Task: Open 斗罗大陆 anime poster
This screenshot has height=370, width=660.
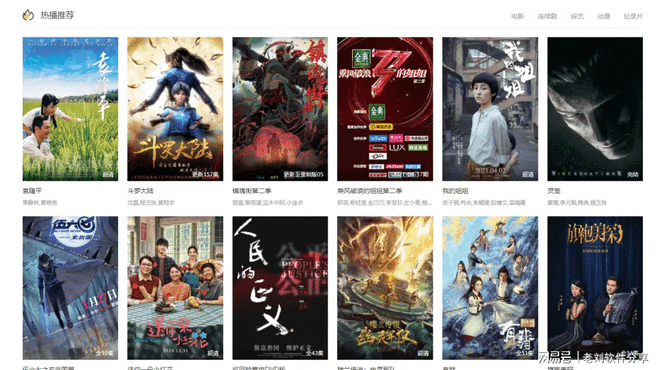Action: (175, 109)
